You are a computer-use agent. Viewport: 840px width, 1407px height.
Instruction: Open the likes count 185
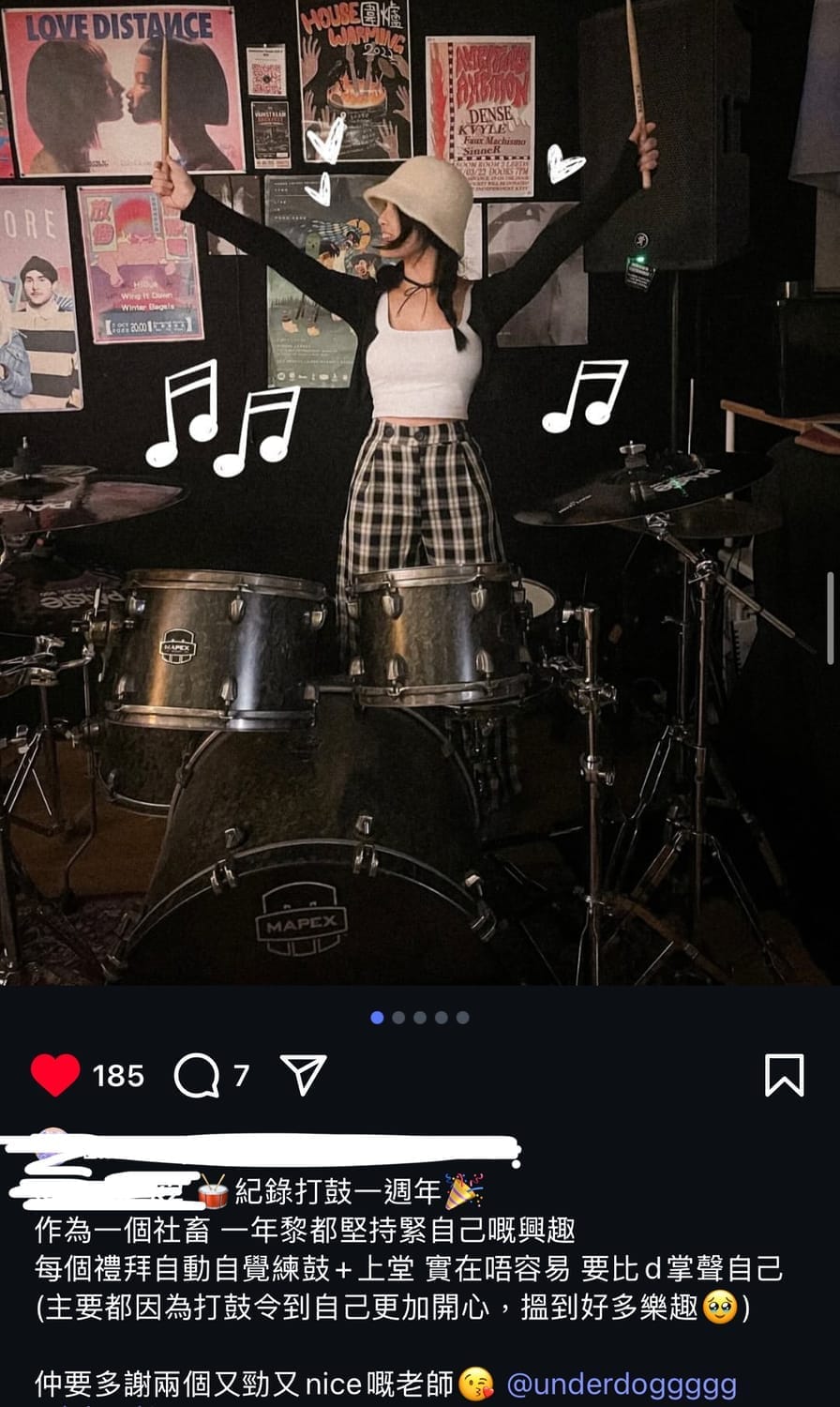(119, 1076)
